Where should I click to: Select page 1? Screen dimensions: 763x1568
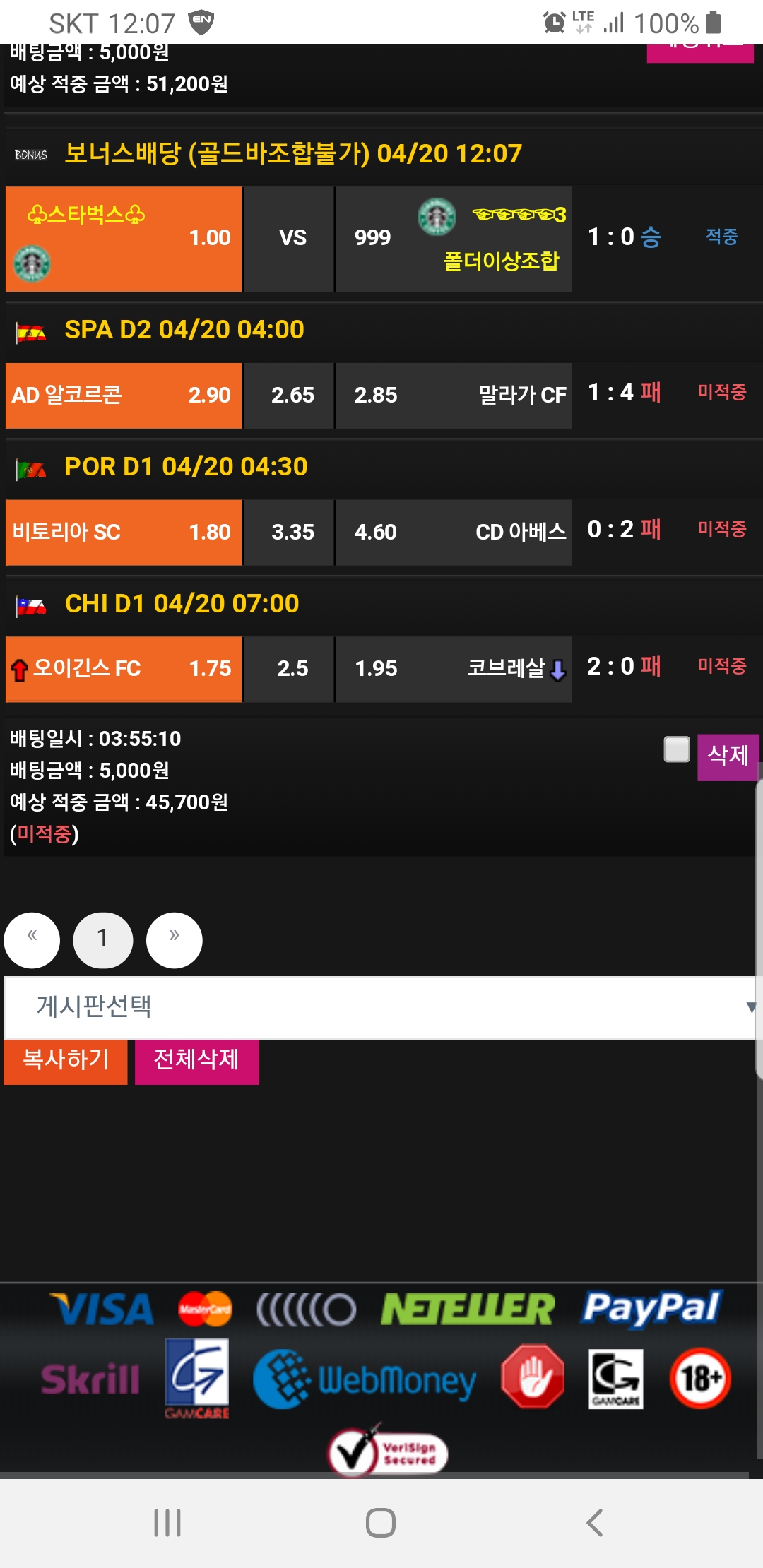point(103,939)
